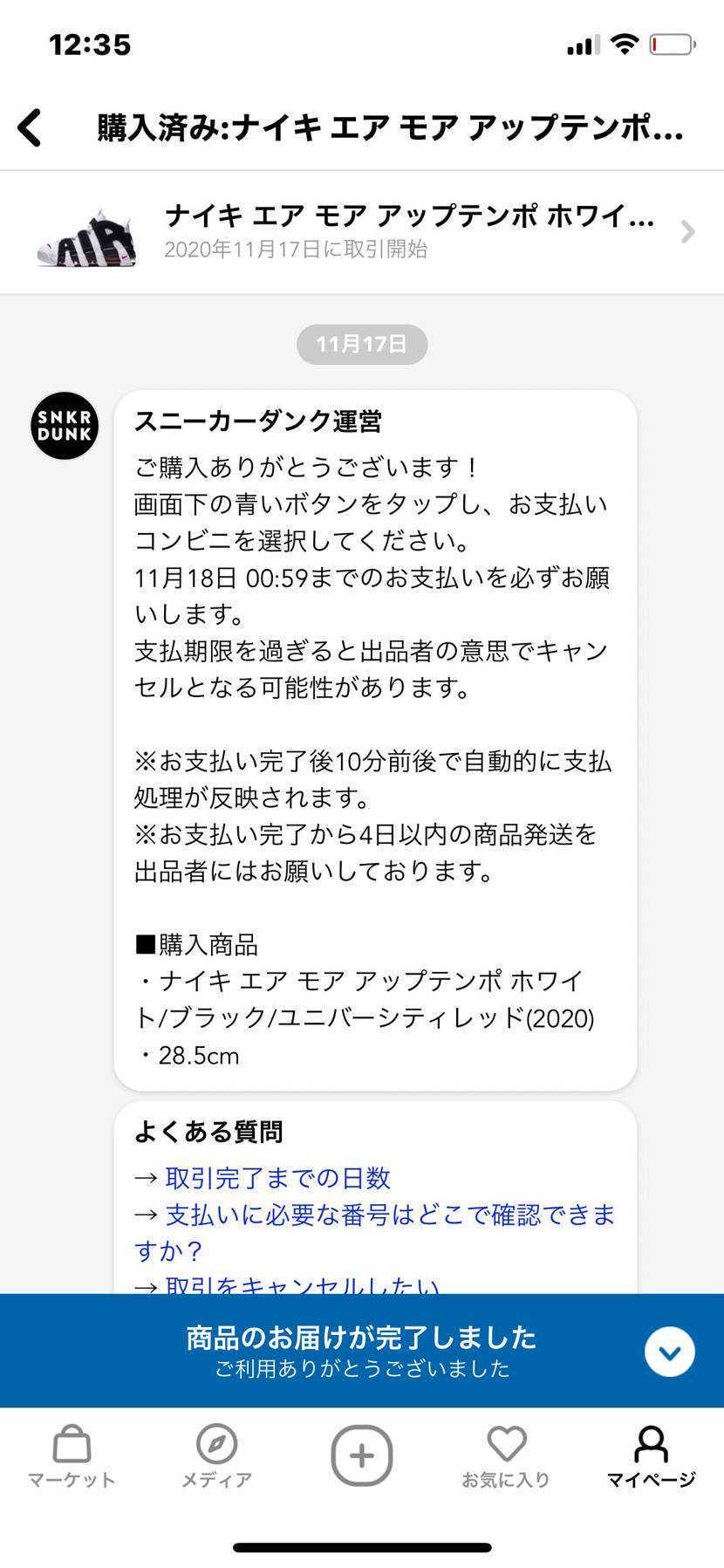Viewport: 724px width, 1568px height.
Task: Open the 支払いに必要な番号 FAQ link
Action: tap(375, 1231)
